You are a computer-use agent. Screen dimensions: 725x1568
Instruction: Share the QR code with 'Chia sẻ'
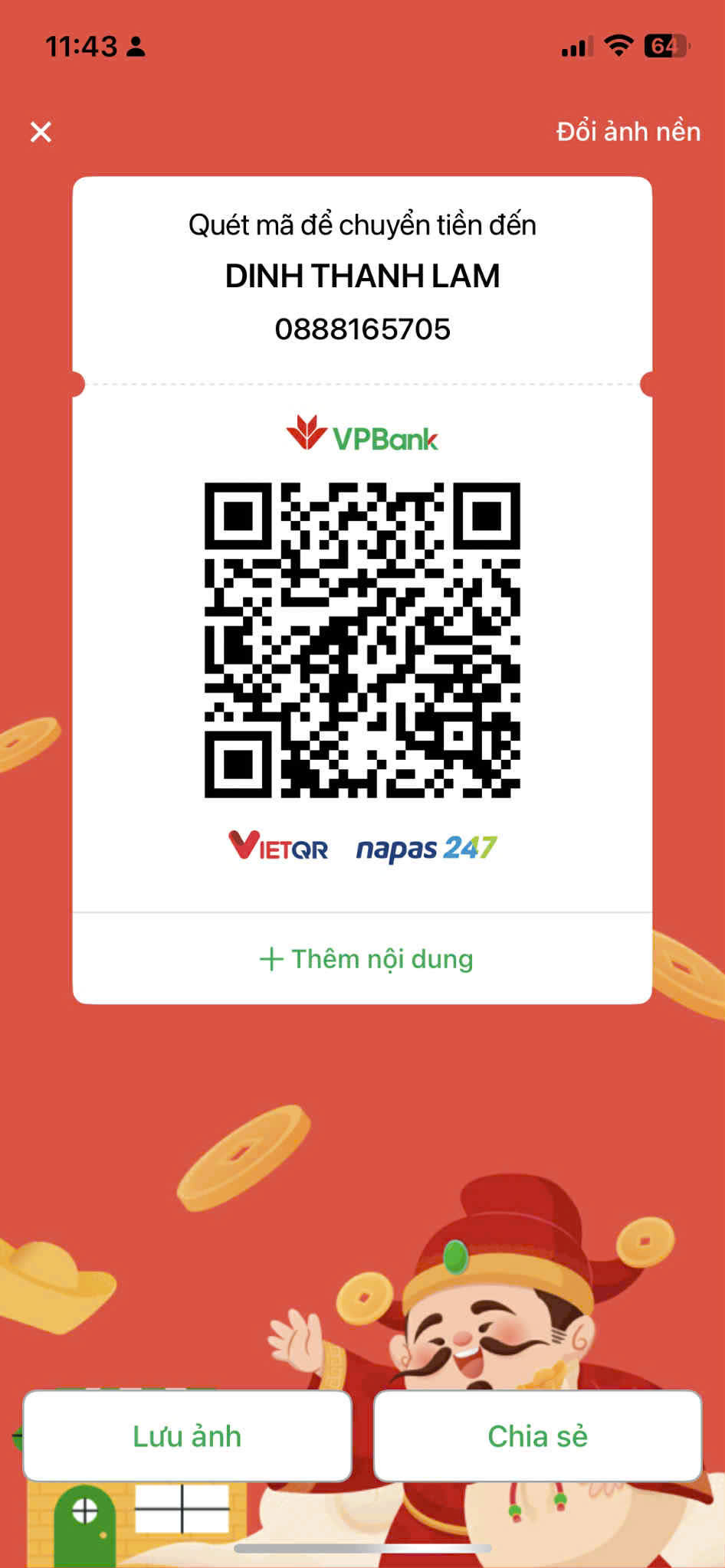[537, 1436]
